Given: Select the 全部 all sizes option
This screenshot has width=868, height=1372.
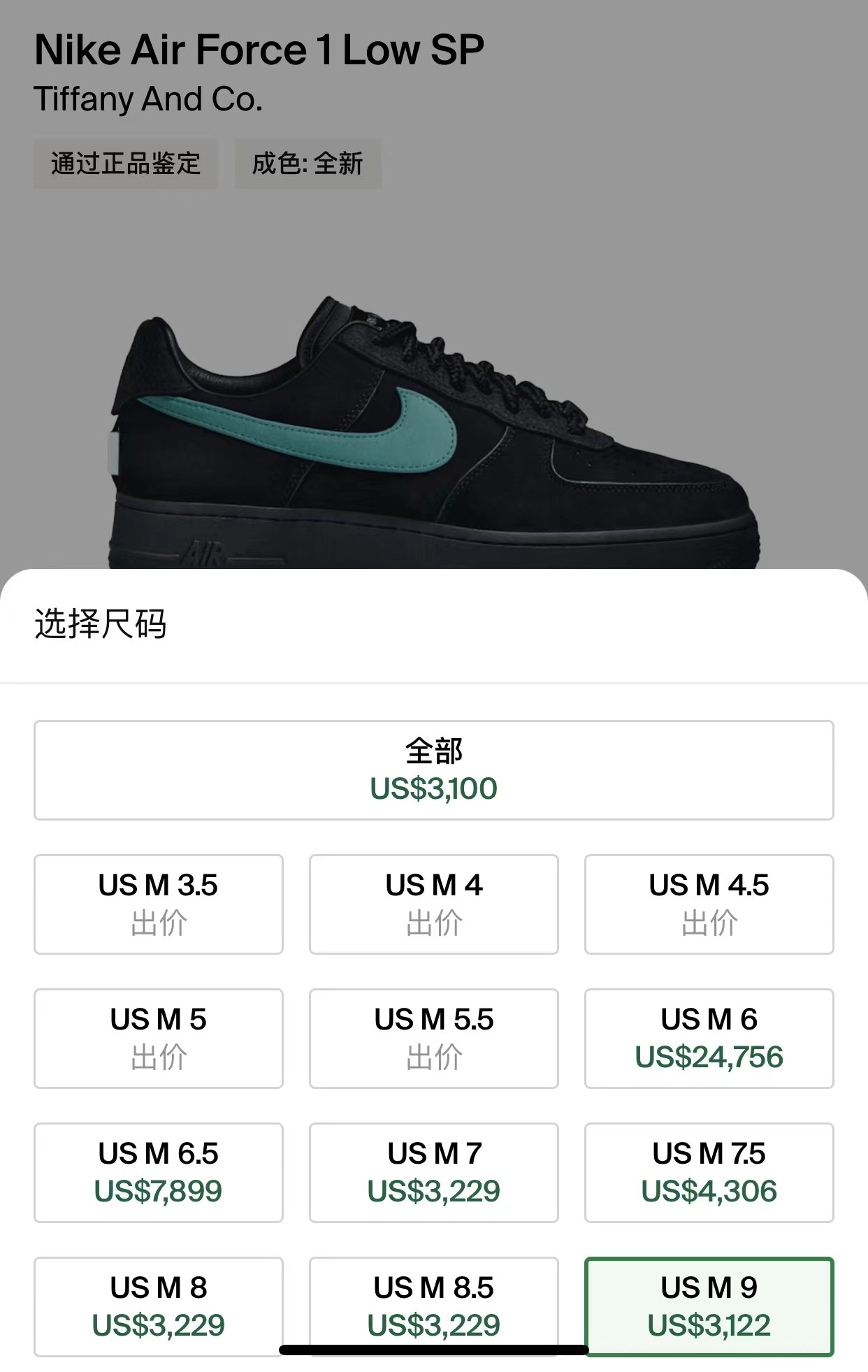Looking at the screenshot, I should [x=433, y=770].
